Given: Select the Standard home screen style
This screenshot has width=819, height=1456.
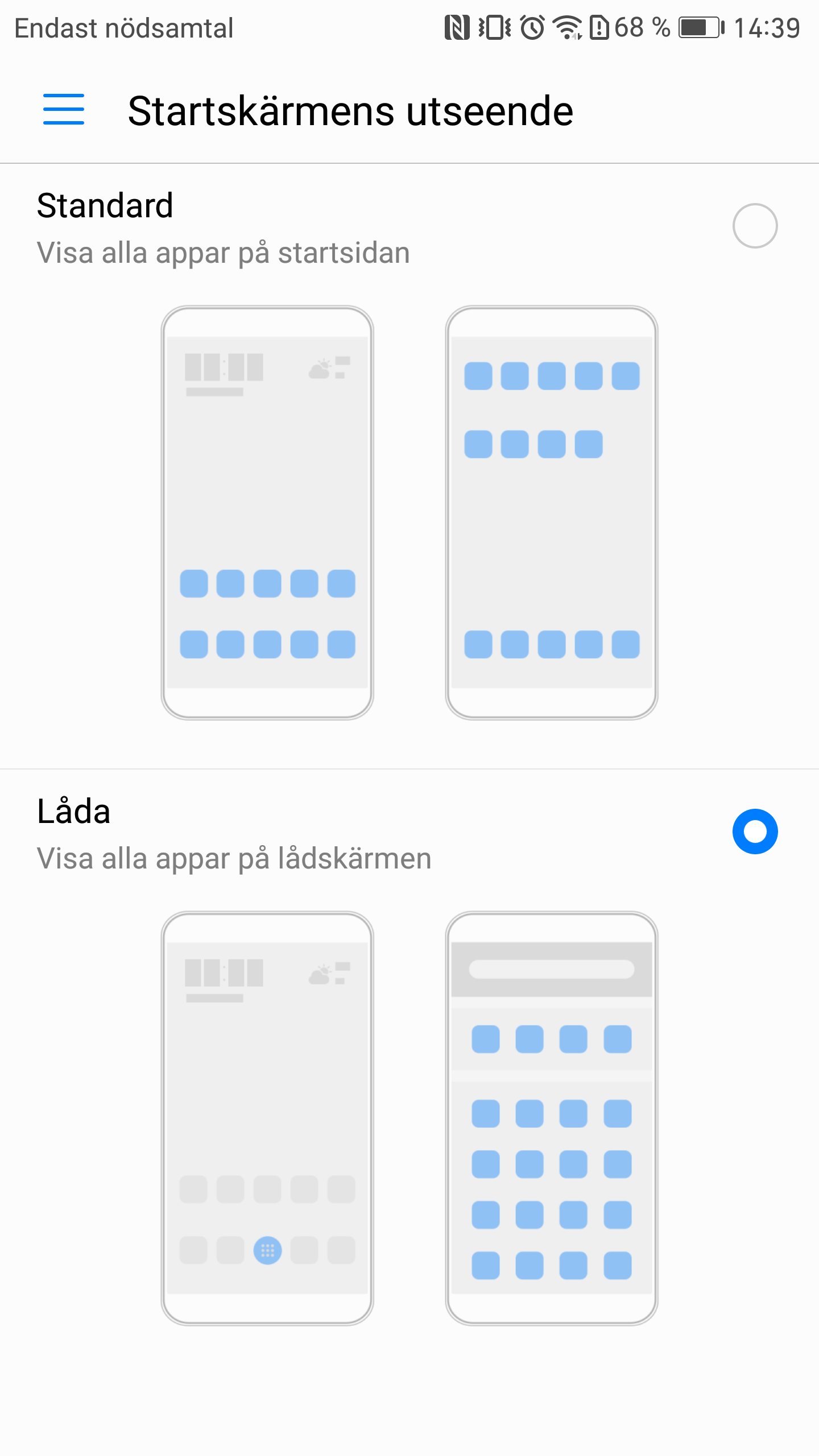Looking at the screenshot, I should click(754, 226).
